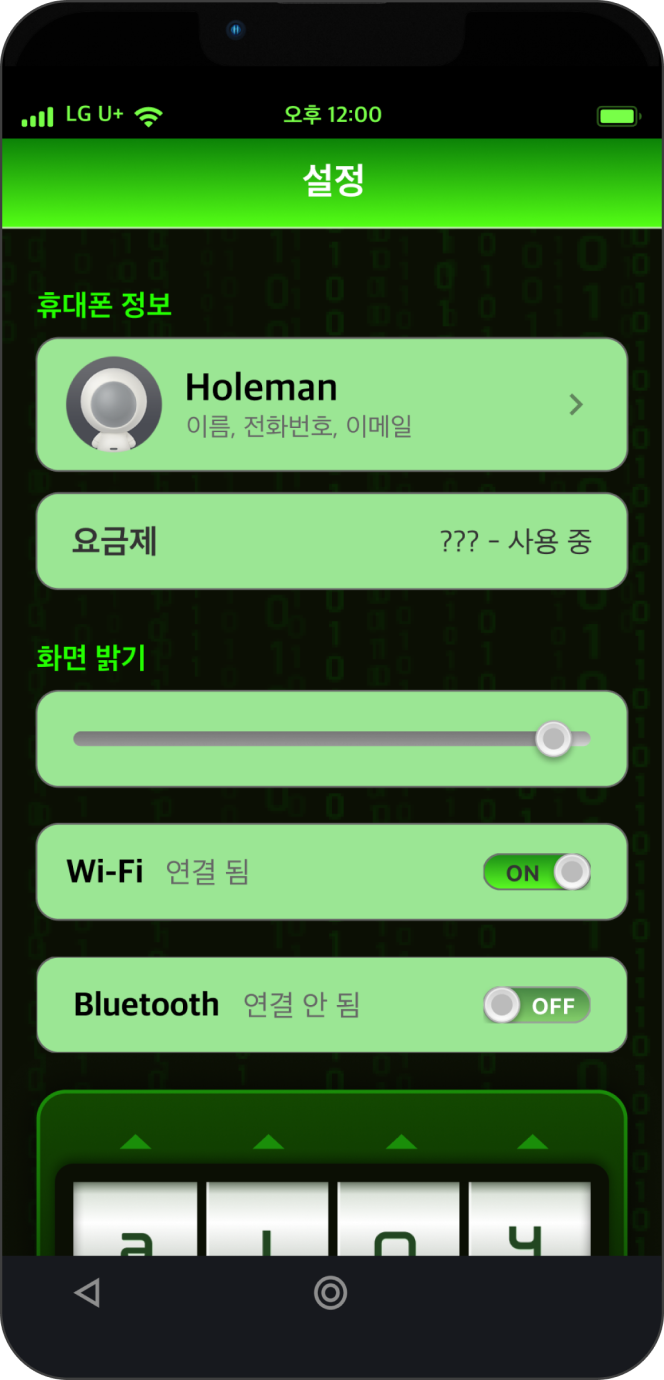Screen dimensions: 664x1380
Task: Open the Holeman profile row
Action: (331, 404)
